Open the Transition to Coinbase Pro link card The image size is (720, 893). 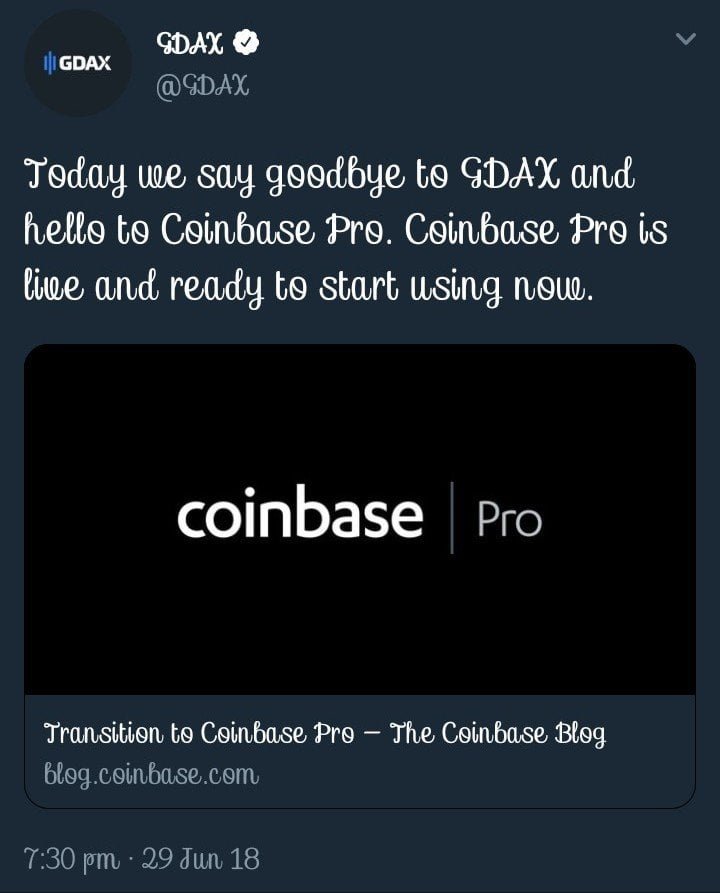(x=359, y=576)
